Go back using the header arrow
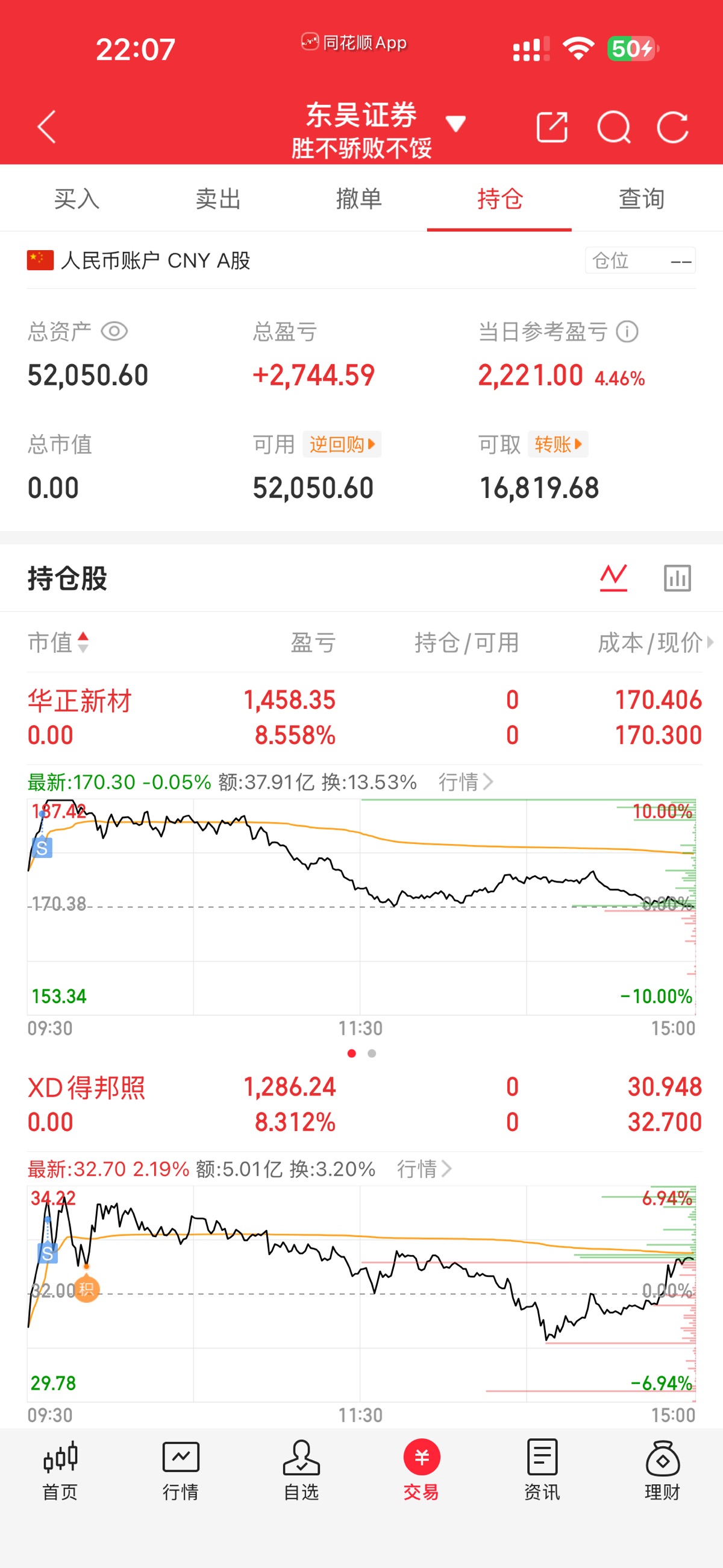The image size is (723, 1568). click(x=47, y=127)
